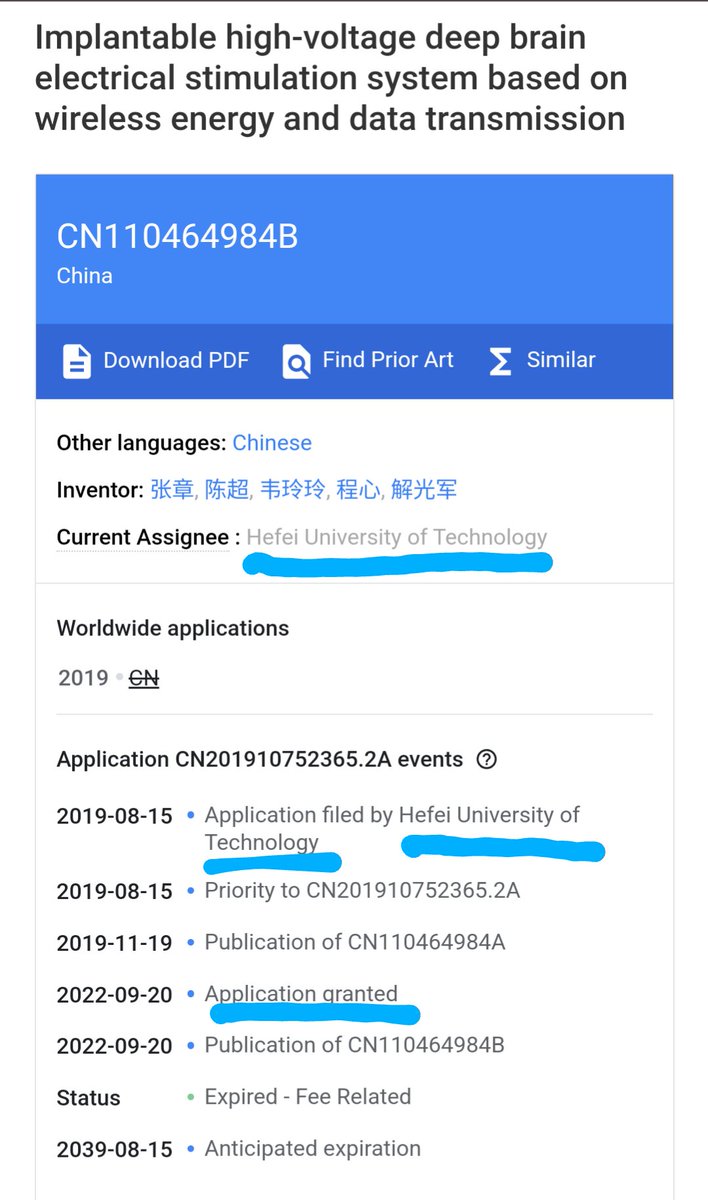Open Find Prior Art search
708x1200 pixels.
pos(368,361)
